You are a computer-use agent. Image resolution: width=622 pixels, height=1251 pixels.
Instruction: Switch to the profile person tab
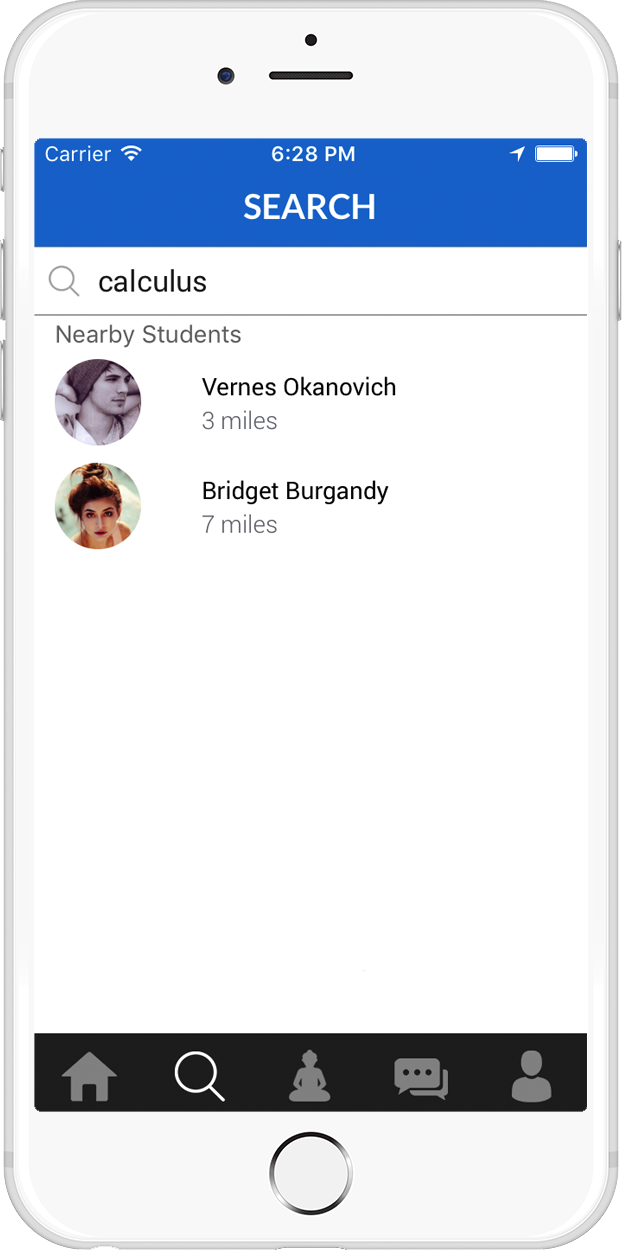coord(531,1076)
